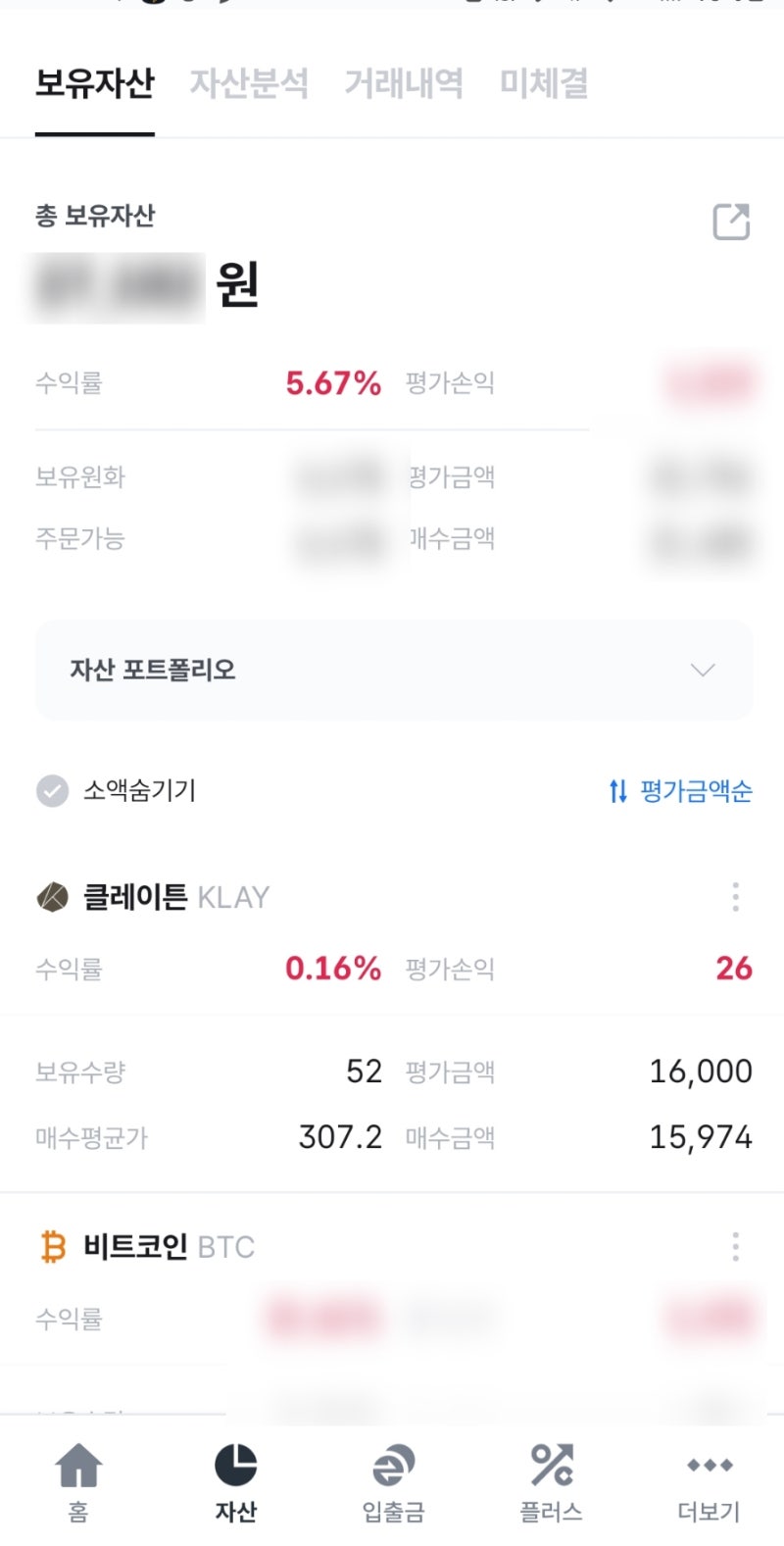Image resolution: width=784 pixels, height=1546 pixels.
Task: Open 더보기 (More) menu icon
Action: pyautogui.click(x=708, y=1466)
